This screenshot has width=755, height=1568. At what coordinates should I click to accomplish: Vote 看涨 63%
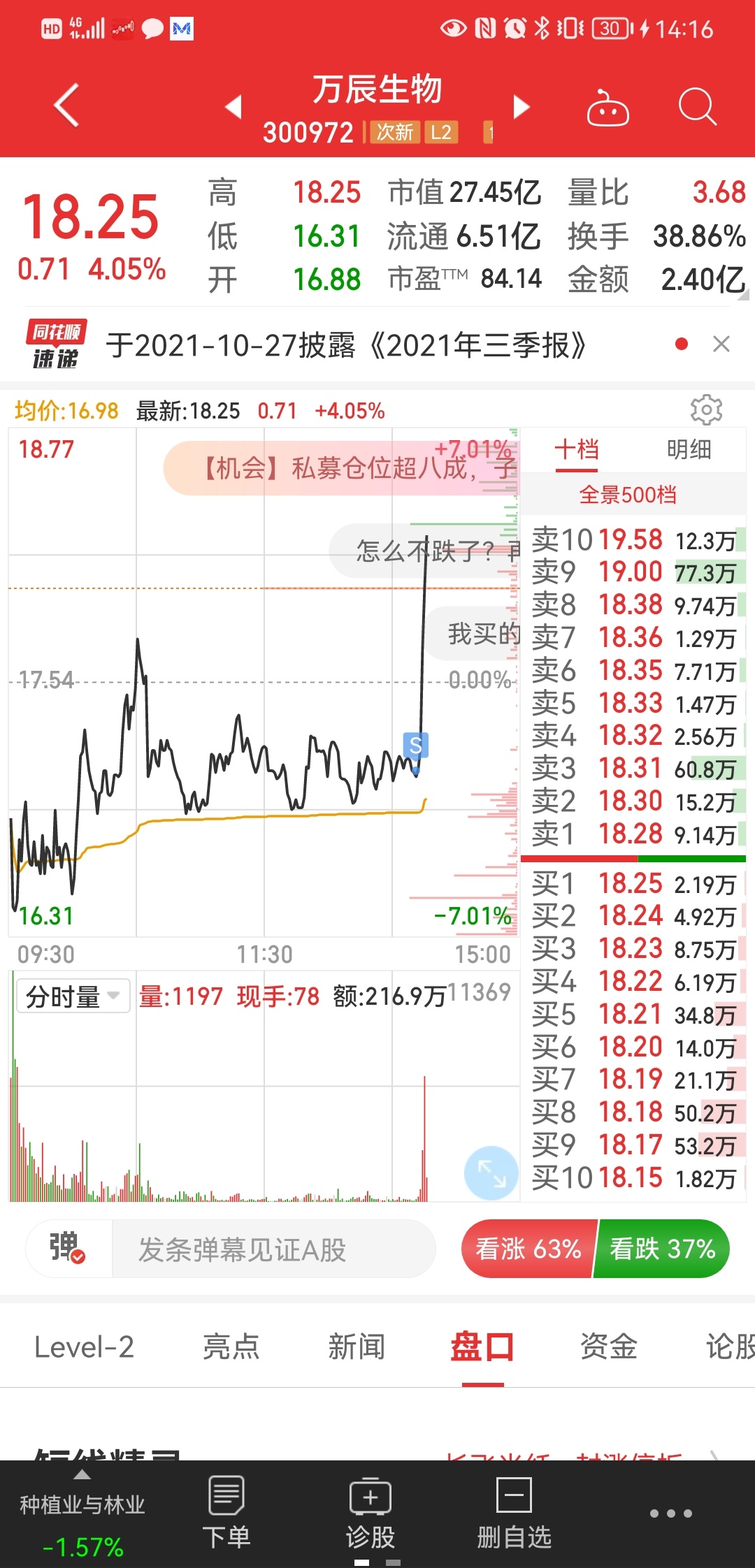528,1249
